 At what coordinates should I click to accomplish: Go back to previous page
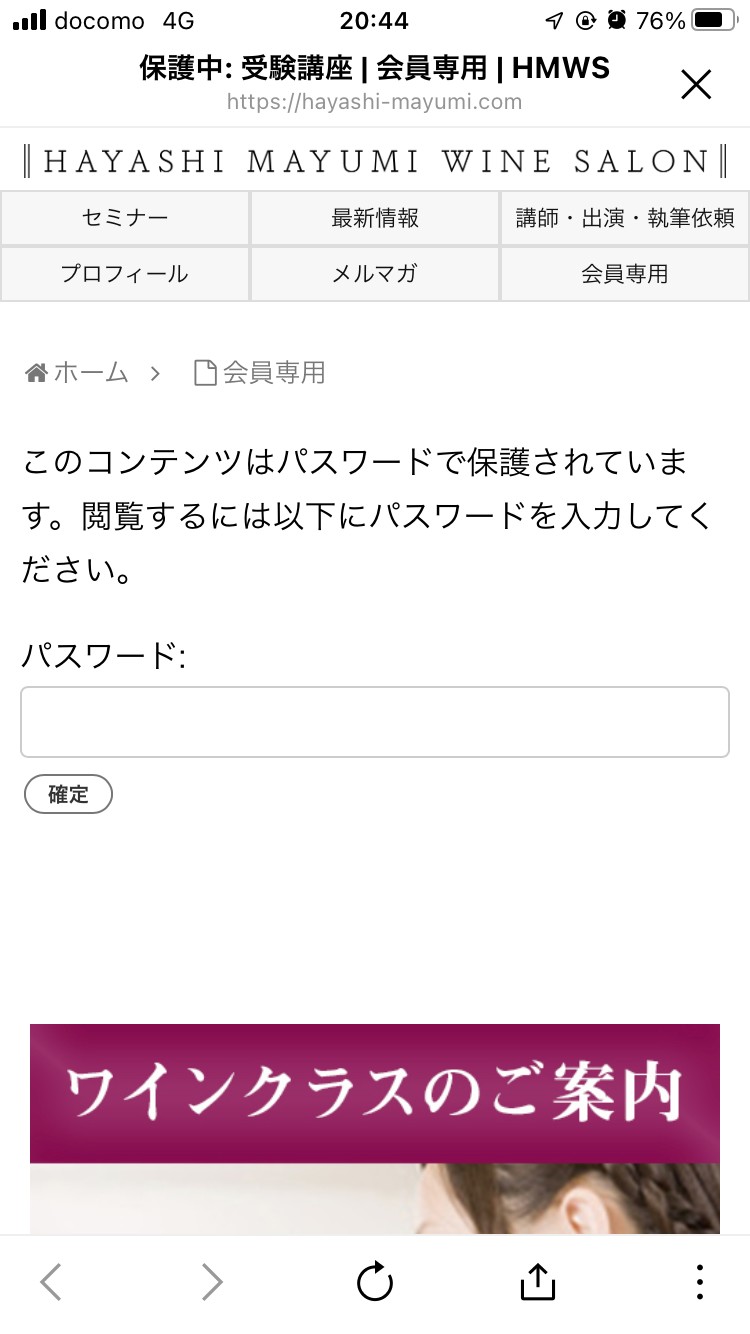[x=51, y=1282]
